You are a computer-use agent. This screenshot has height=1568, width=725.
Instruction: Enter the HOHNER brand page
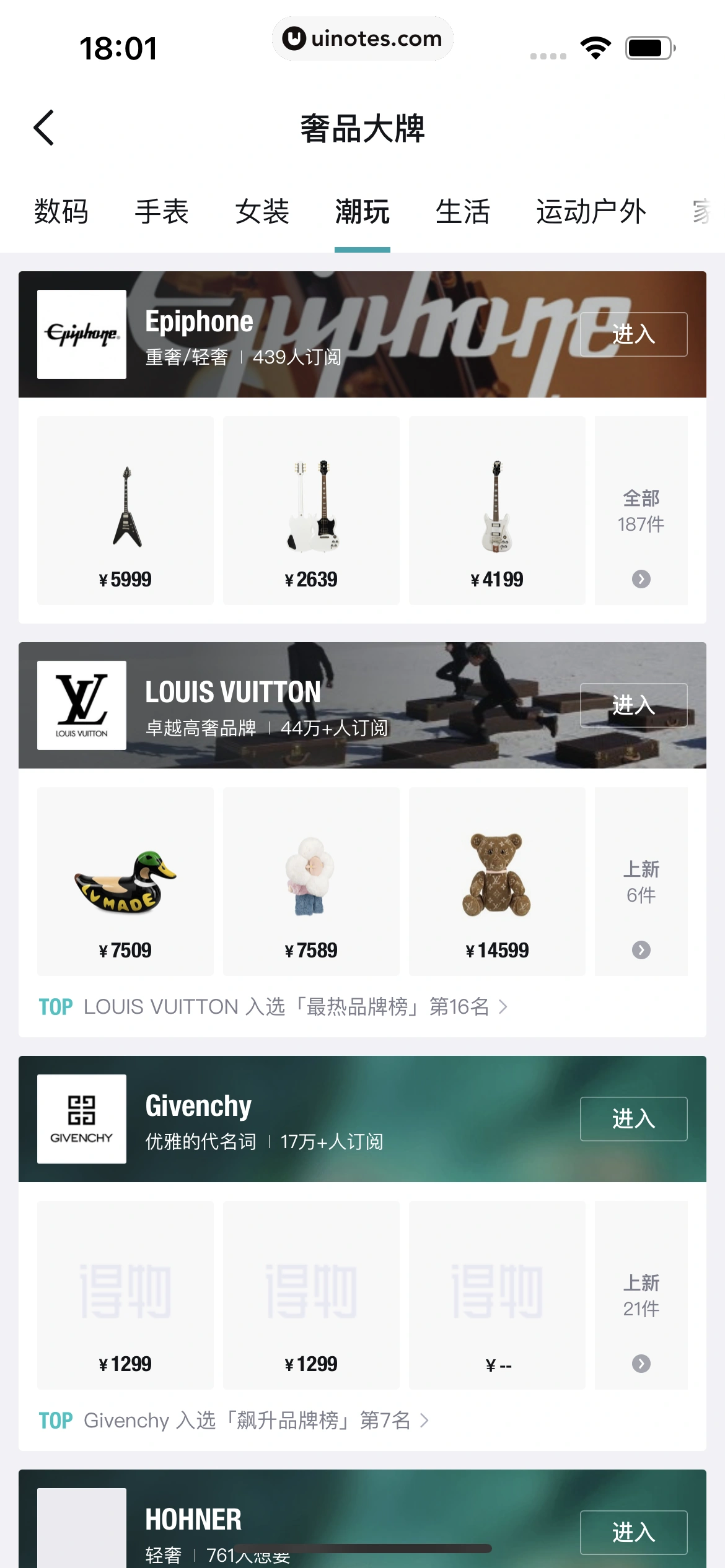pyautogui.click(x=633, y=1532)
